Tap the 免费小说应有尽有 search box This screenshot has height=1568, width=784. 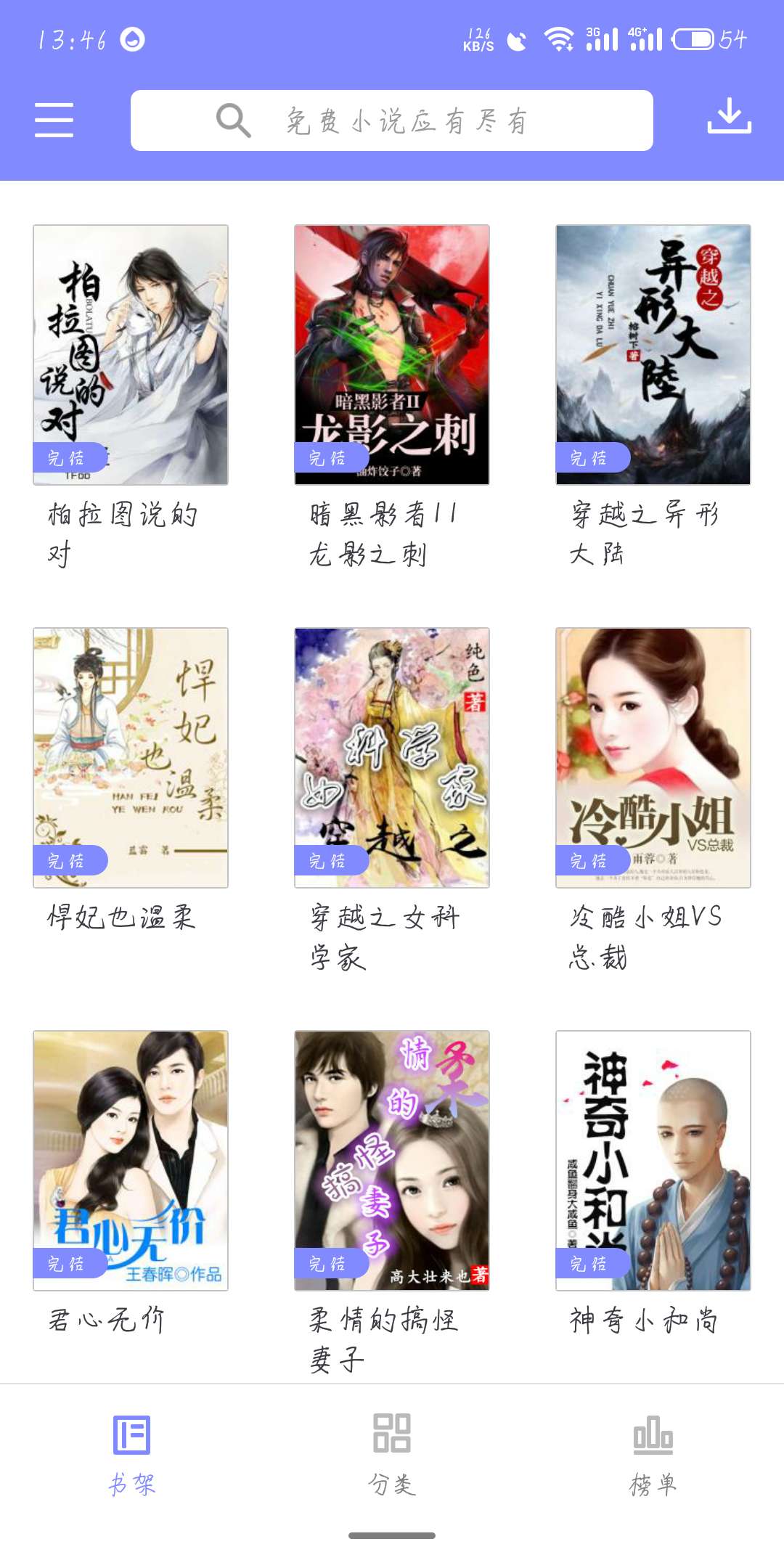pyautogui.click(x=392, y=121)
